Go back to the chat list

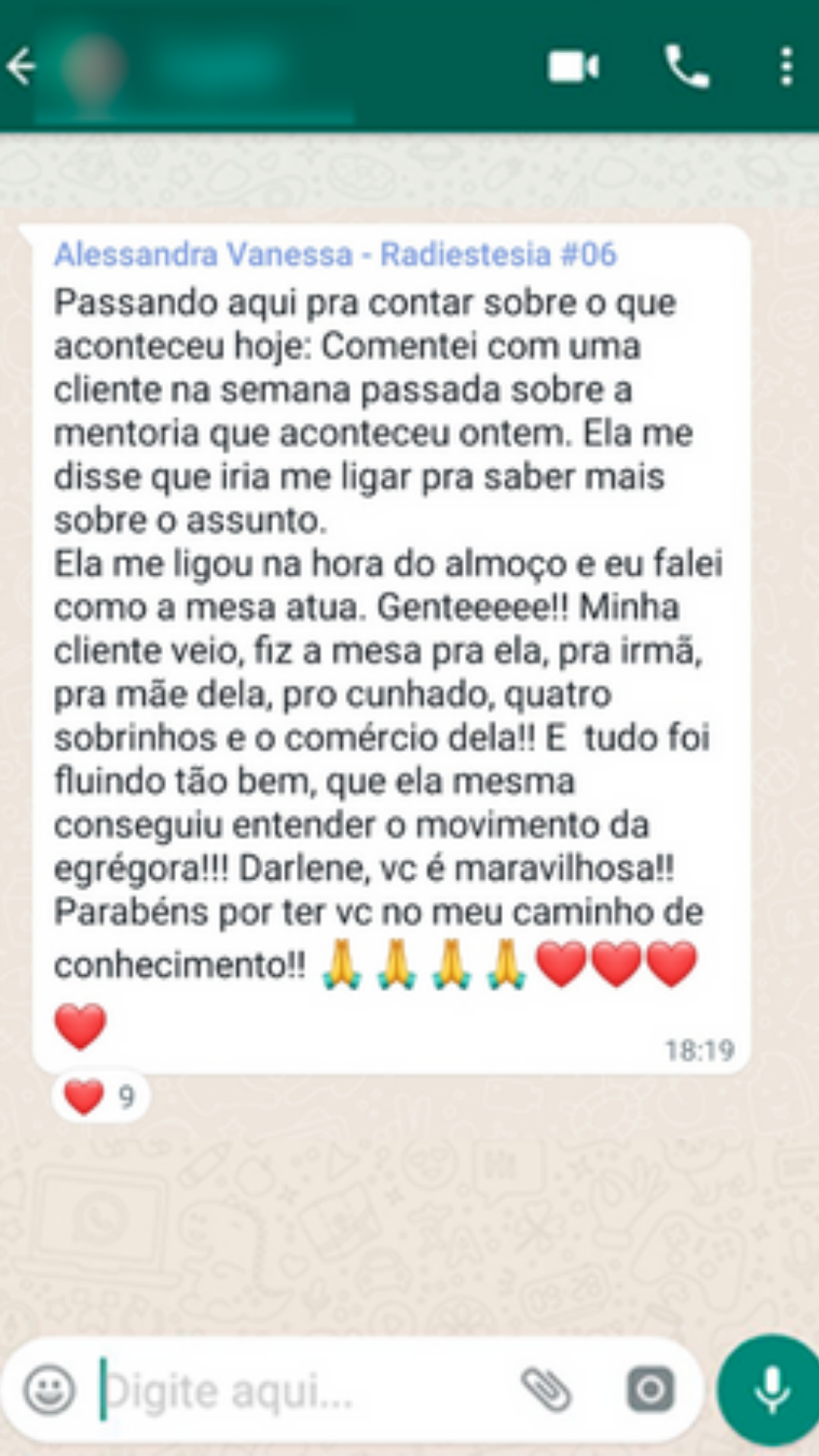point(21,67)
